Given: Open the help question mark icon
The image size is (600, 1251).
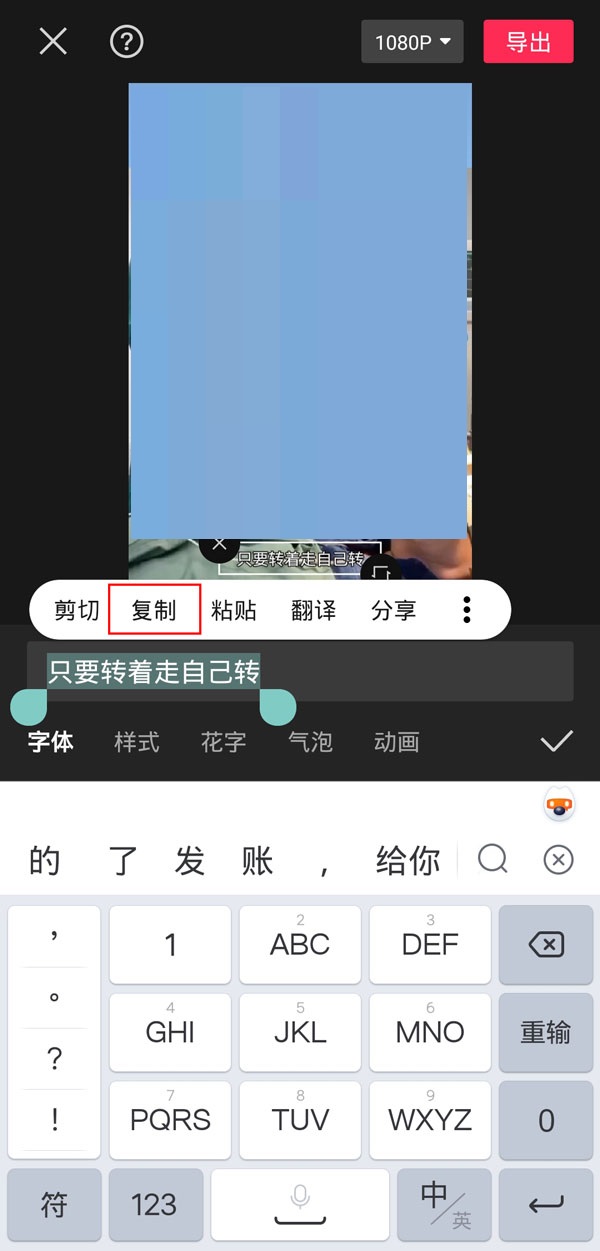Looking at the screenshot, I should (x=127, y=41).
